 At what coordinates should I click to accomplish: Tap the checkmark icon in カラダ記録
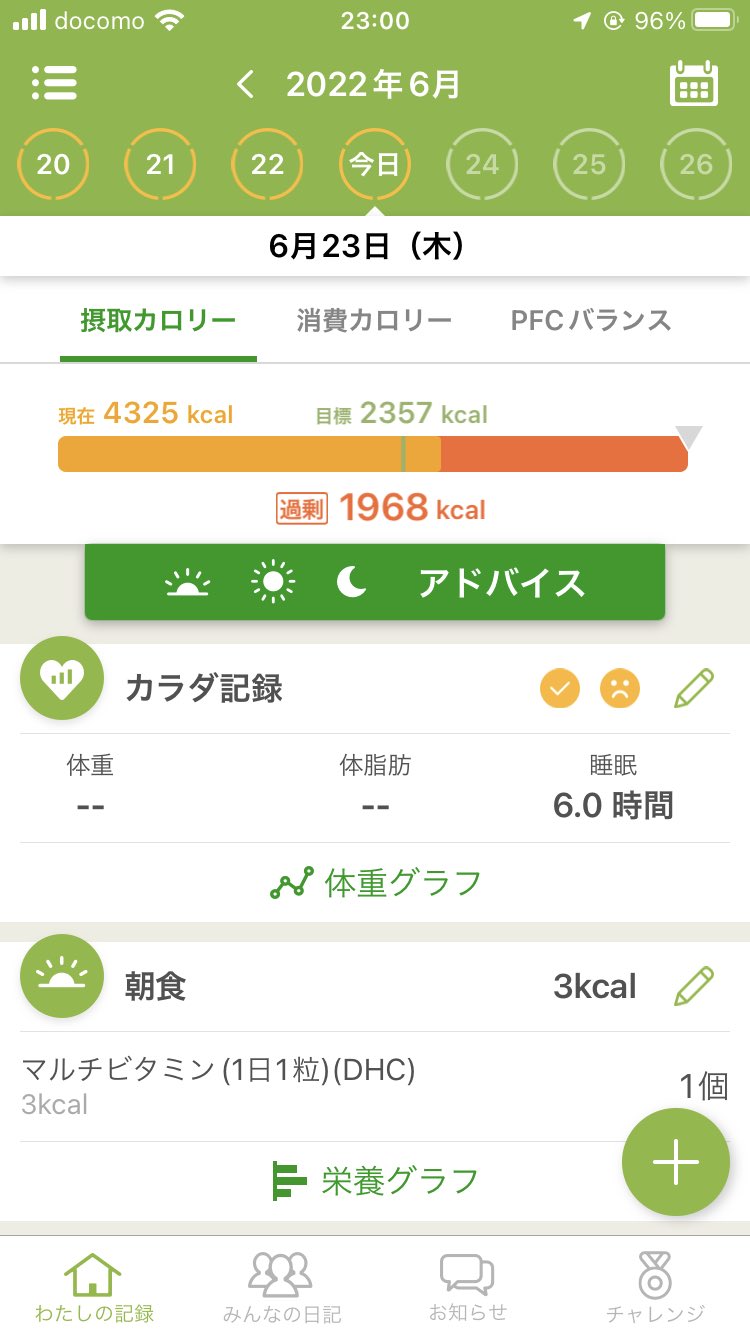coord(560,689)
